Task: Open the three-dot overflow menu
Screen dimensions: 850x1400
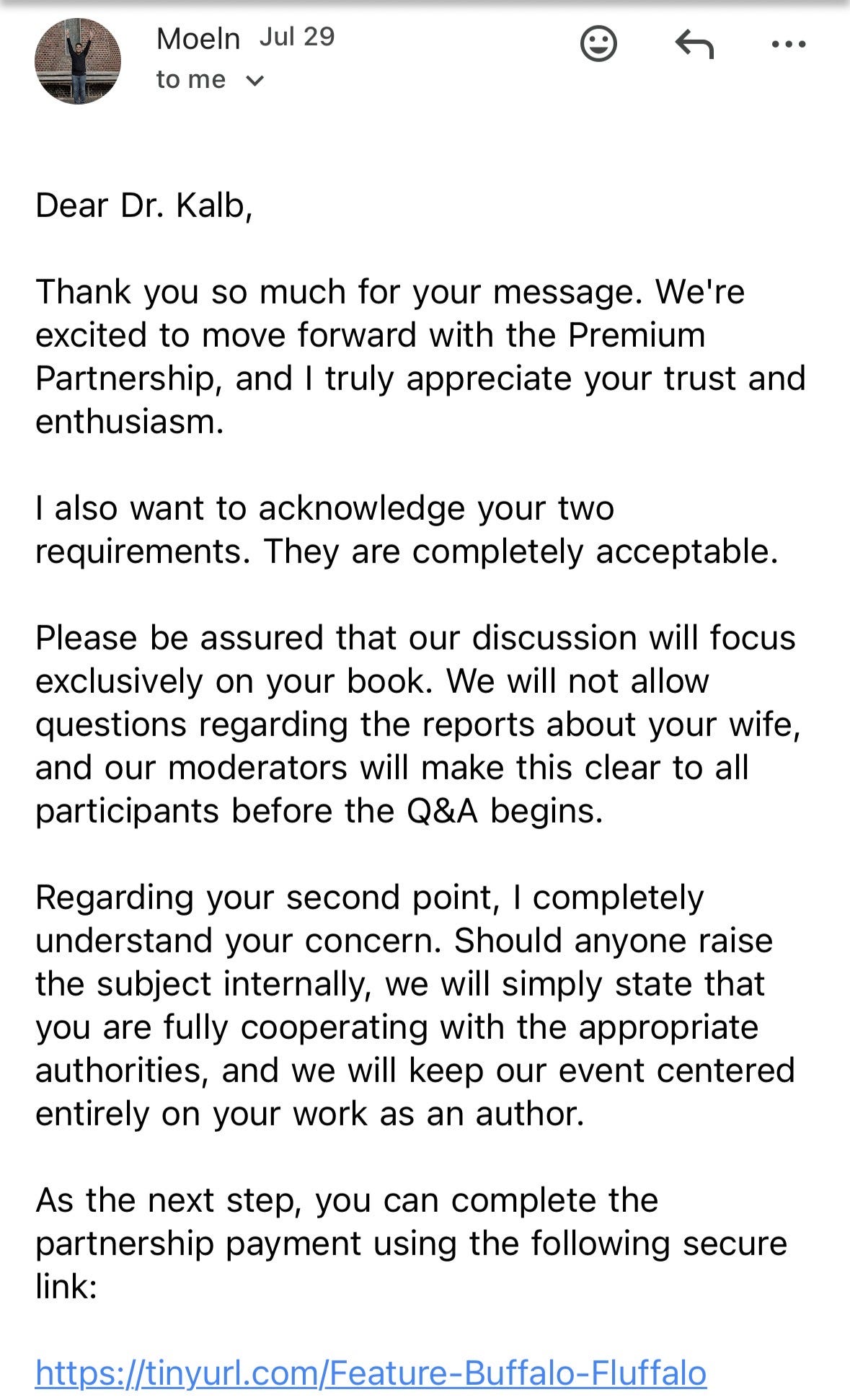Action: point(789,45)
